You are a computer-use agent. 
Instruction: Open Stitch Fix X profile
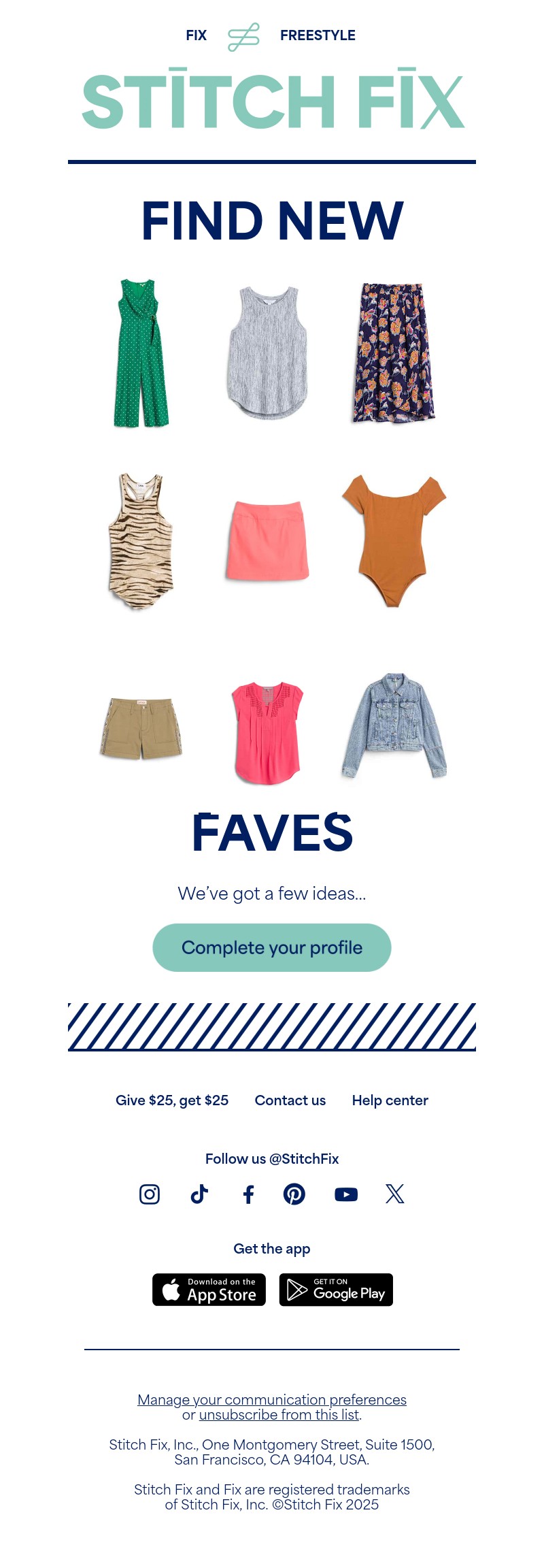(395, 1194)
